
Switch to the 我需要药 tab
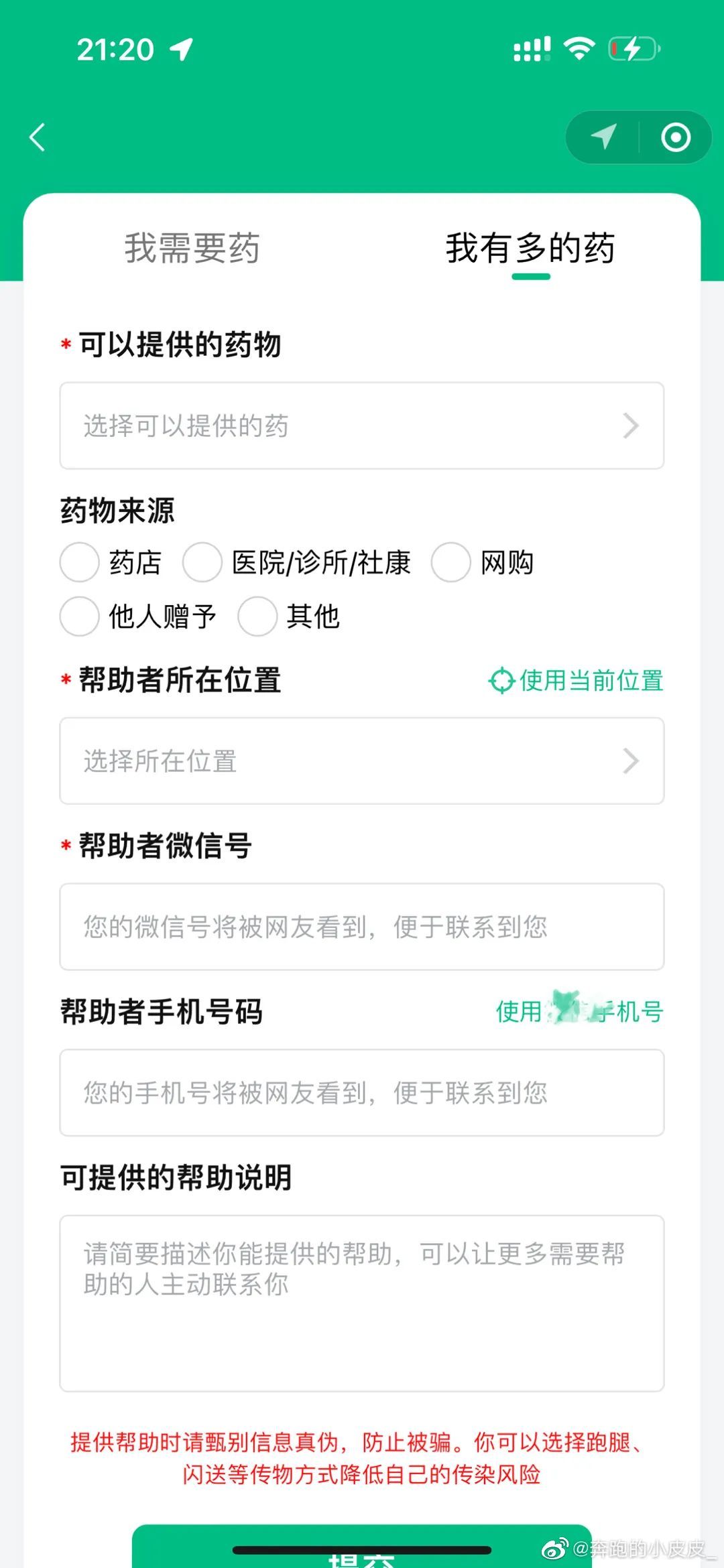192,248
